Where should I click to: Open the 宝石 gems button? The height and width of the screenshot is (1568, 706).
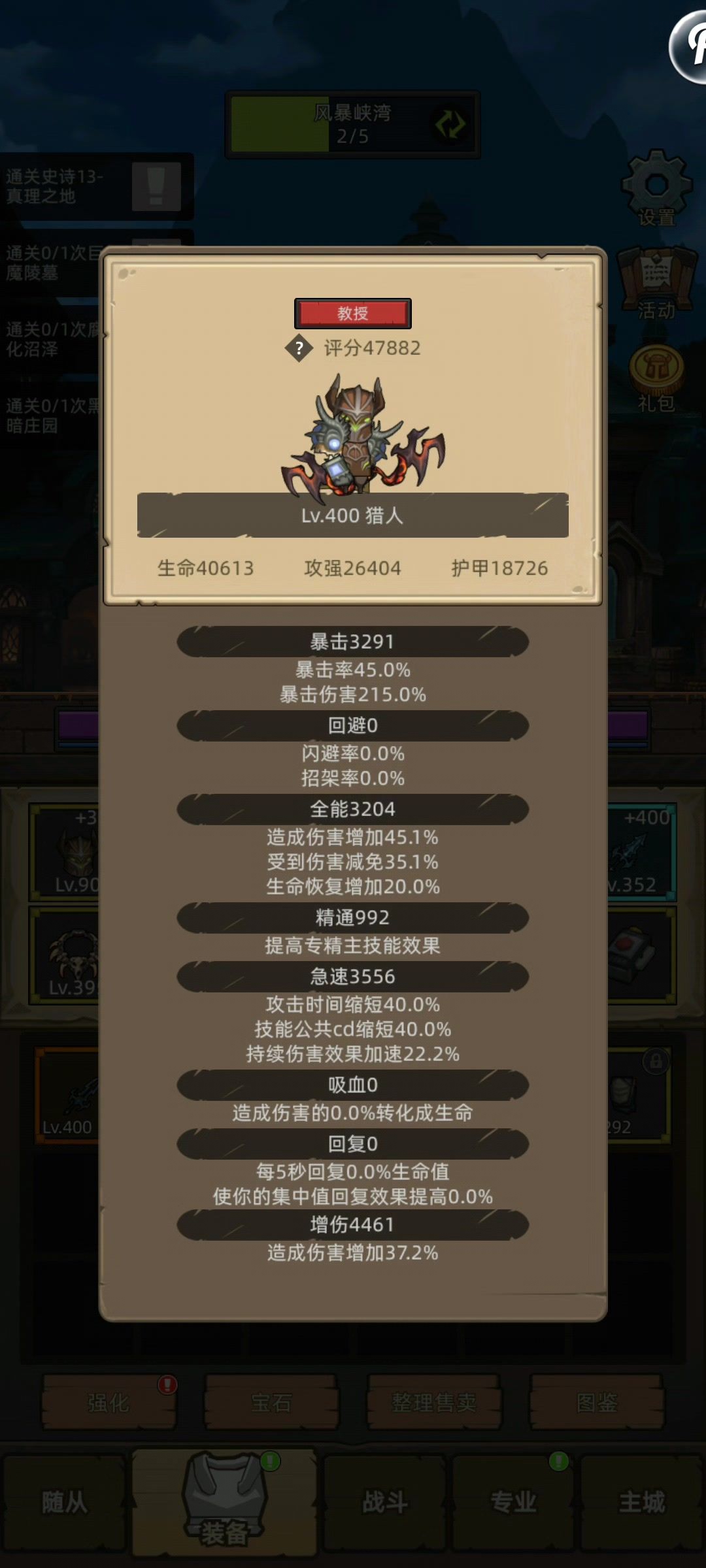[271, 1402]
